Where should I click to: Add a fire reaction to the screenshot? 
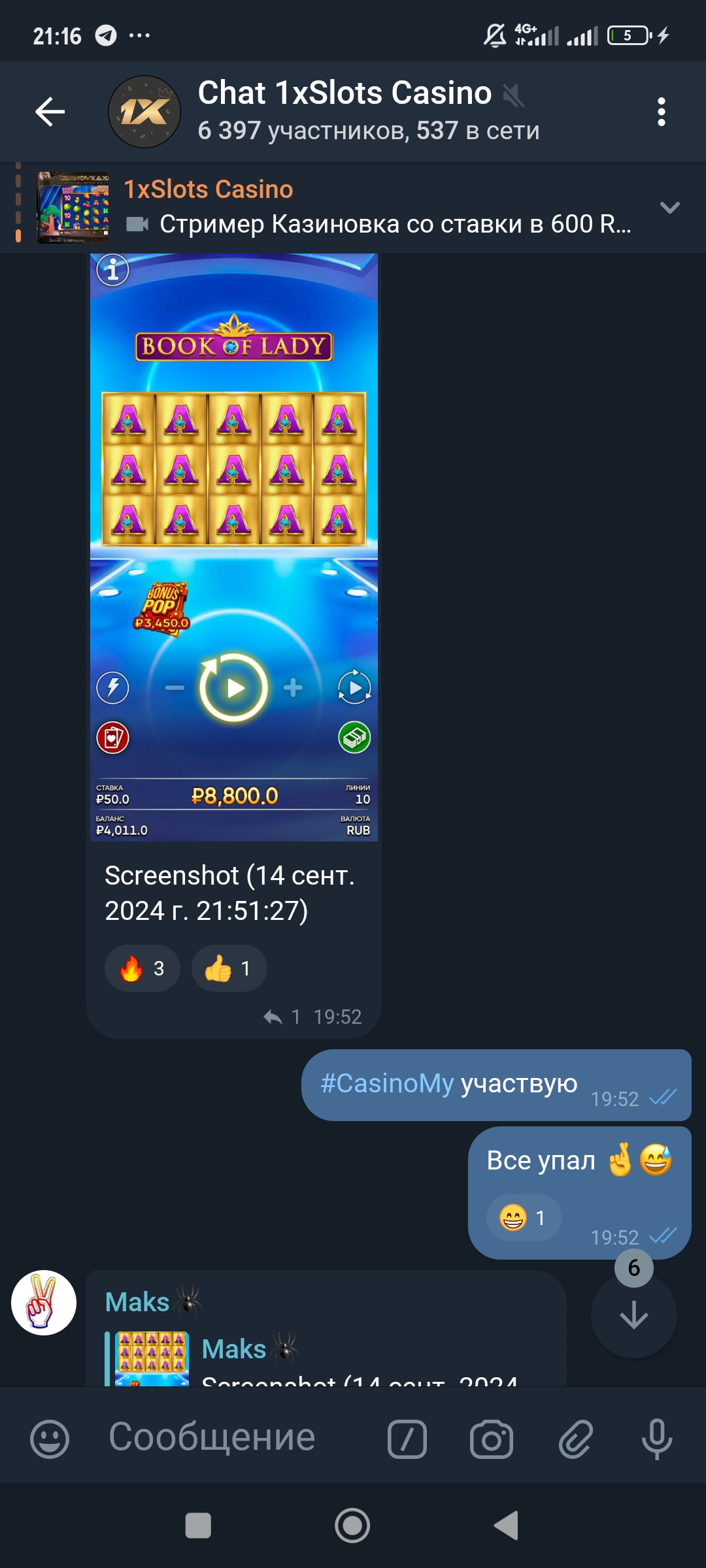pyautogui.click(x=143, y=968)
